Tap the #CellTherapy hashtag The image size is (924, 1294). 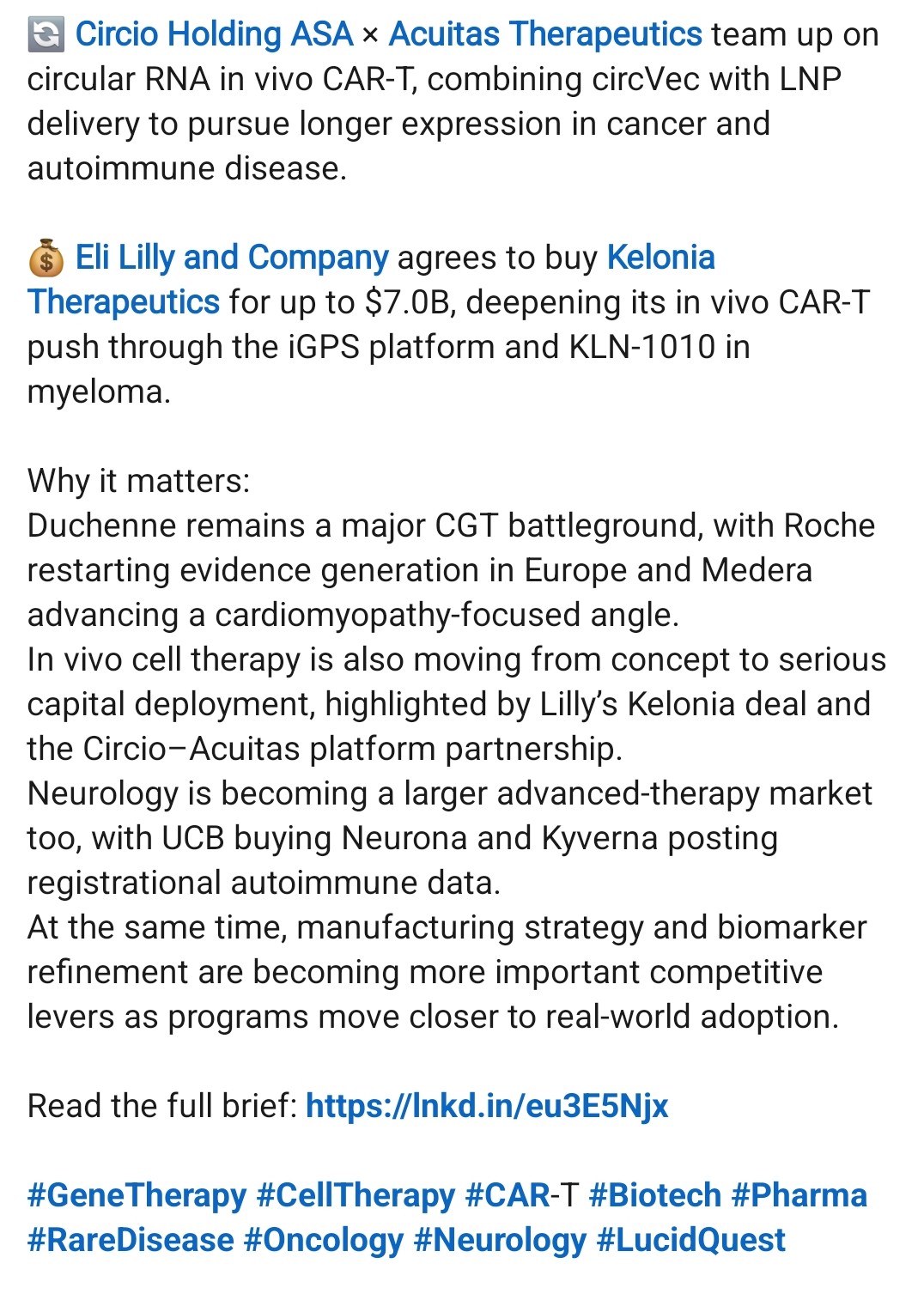tap(356, 1196)
